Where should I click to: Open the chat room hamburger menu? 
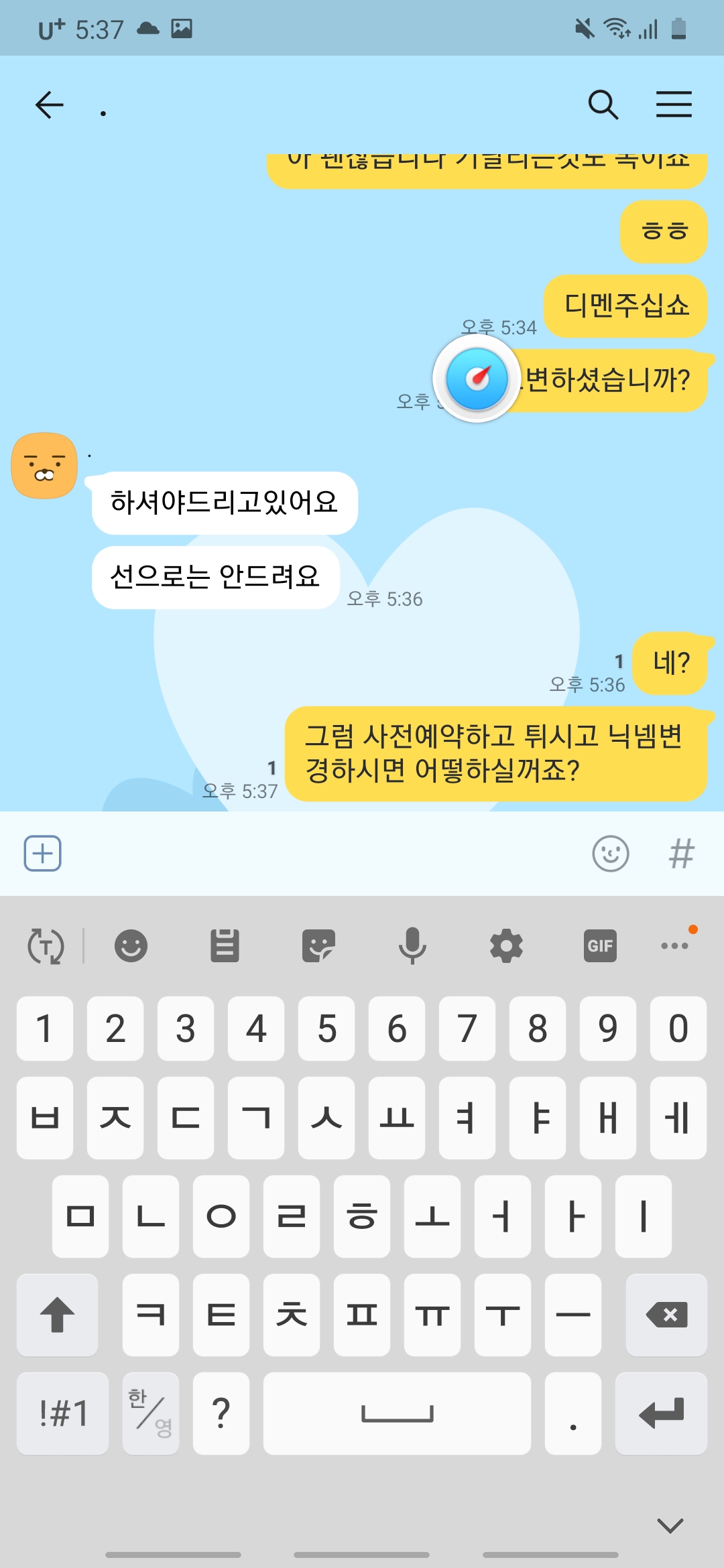click(674, 105)
